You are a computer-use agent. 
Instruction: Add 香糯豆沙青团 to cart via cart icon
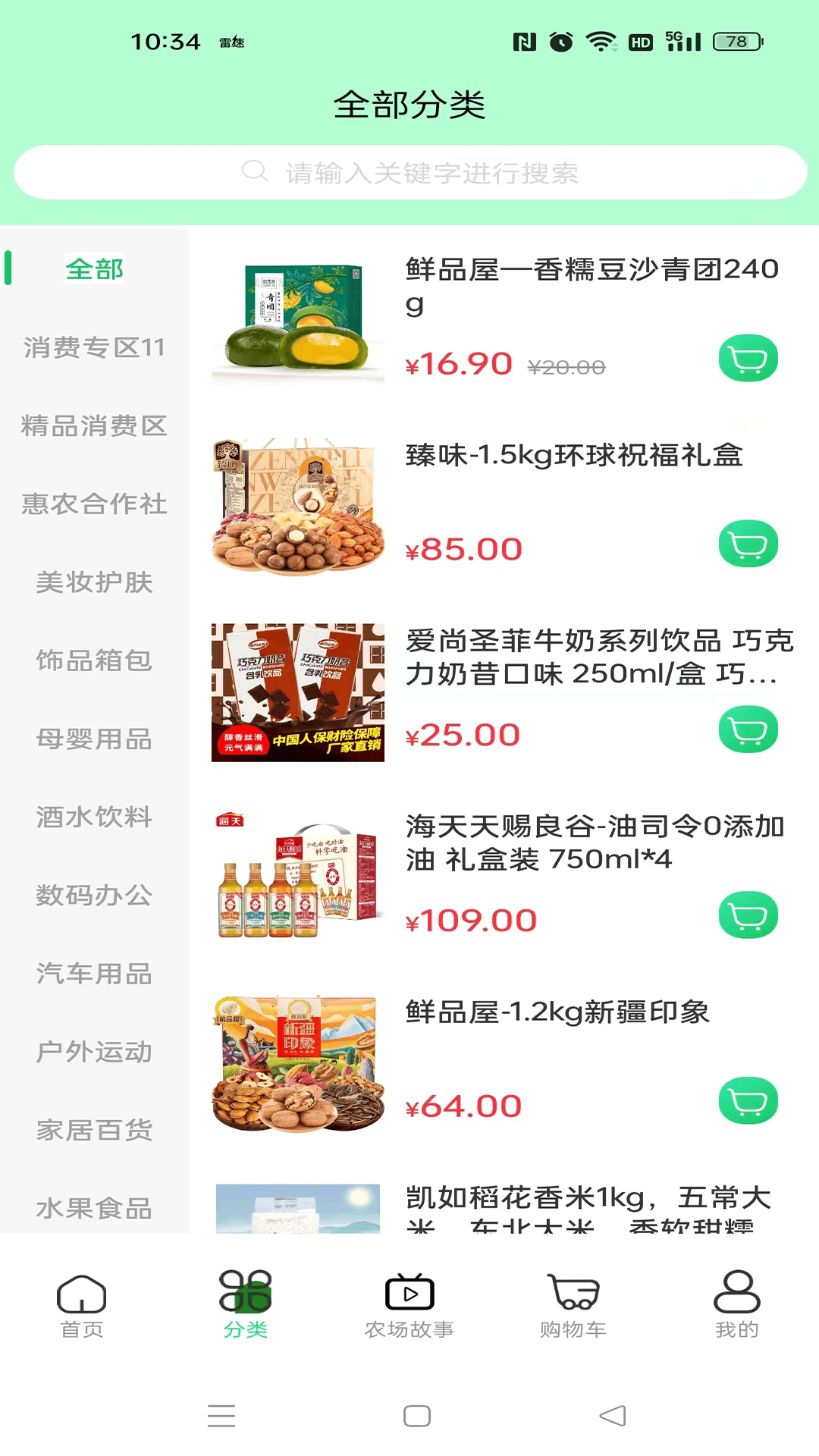click(748, 358)
